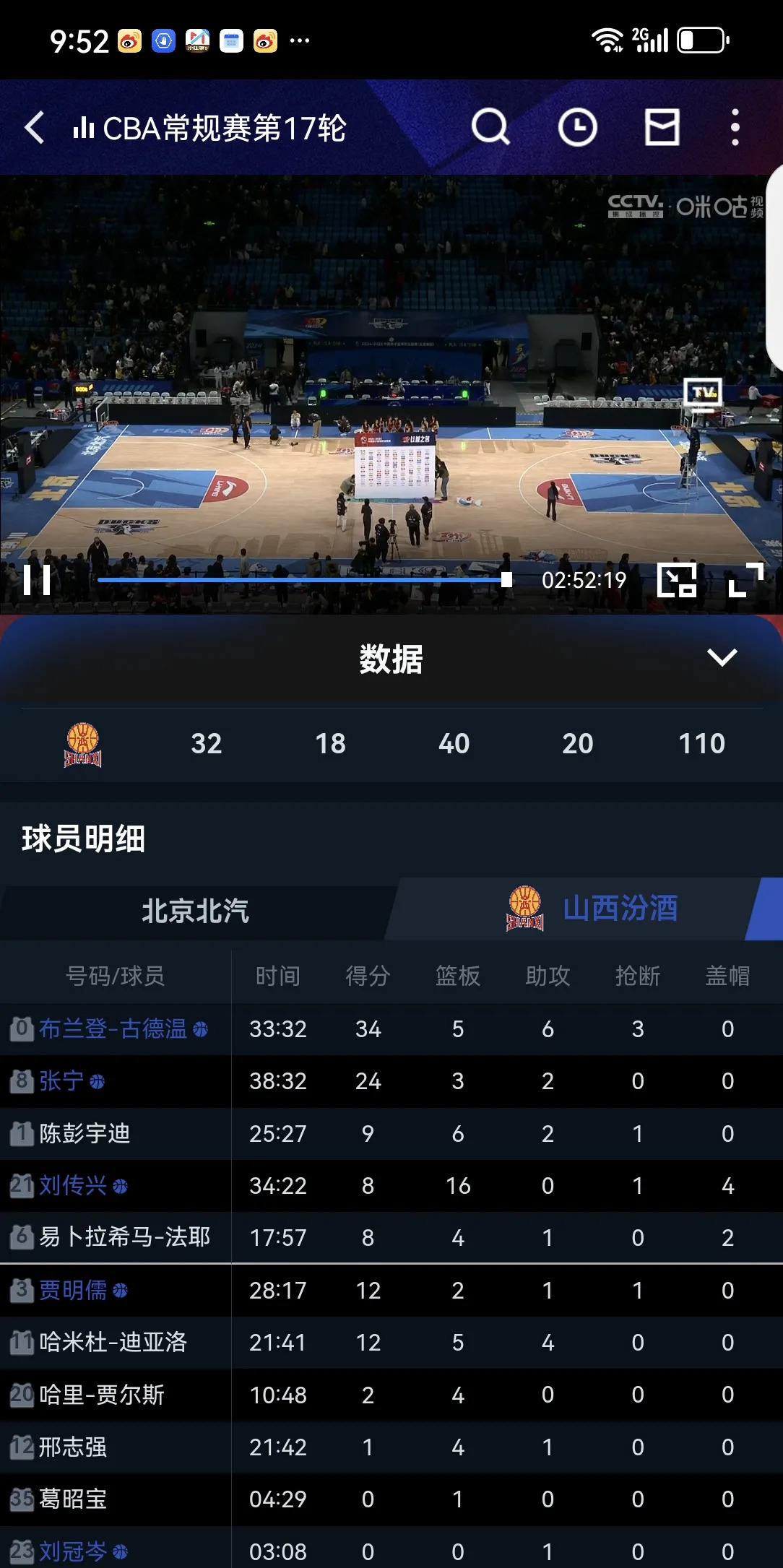Open the clock history icon
Image resolution: width=783 pixels, height=1568 pixels.
[x=577, y=128]
